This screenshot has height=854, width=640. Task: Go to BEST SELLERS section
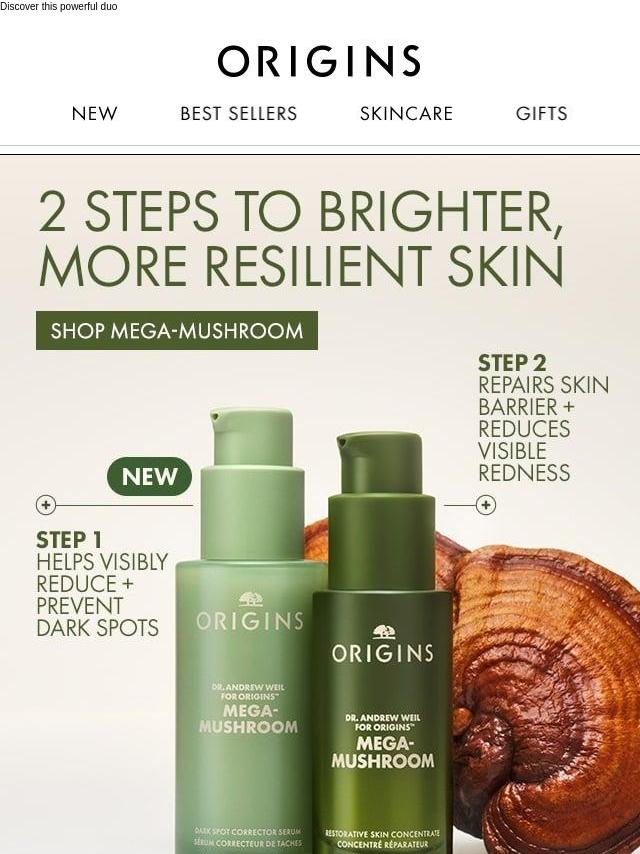[x=238, y=114]
